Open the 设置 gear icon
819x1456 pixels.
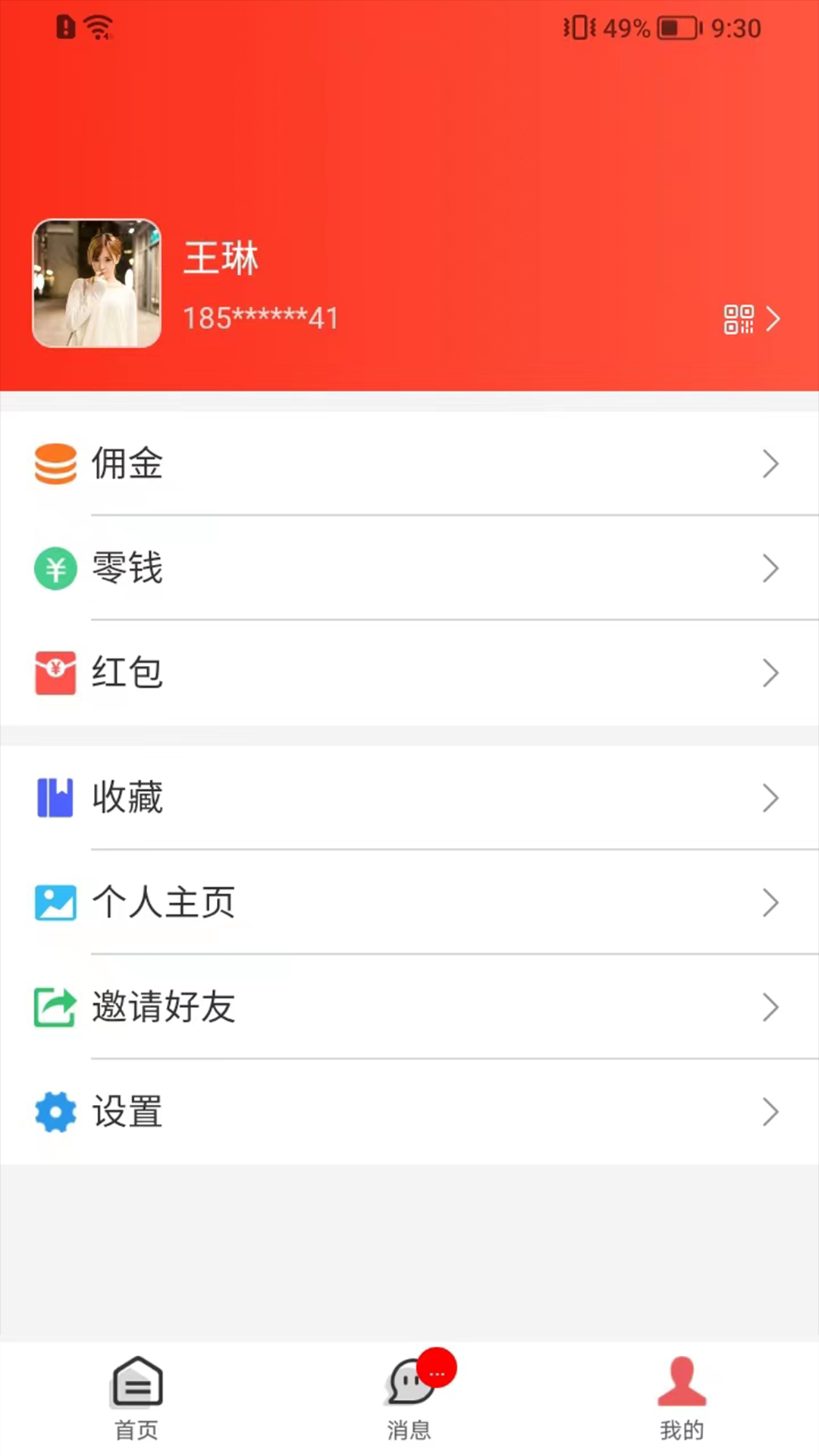tap(55, 1112)
